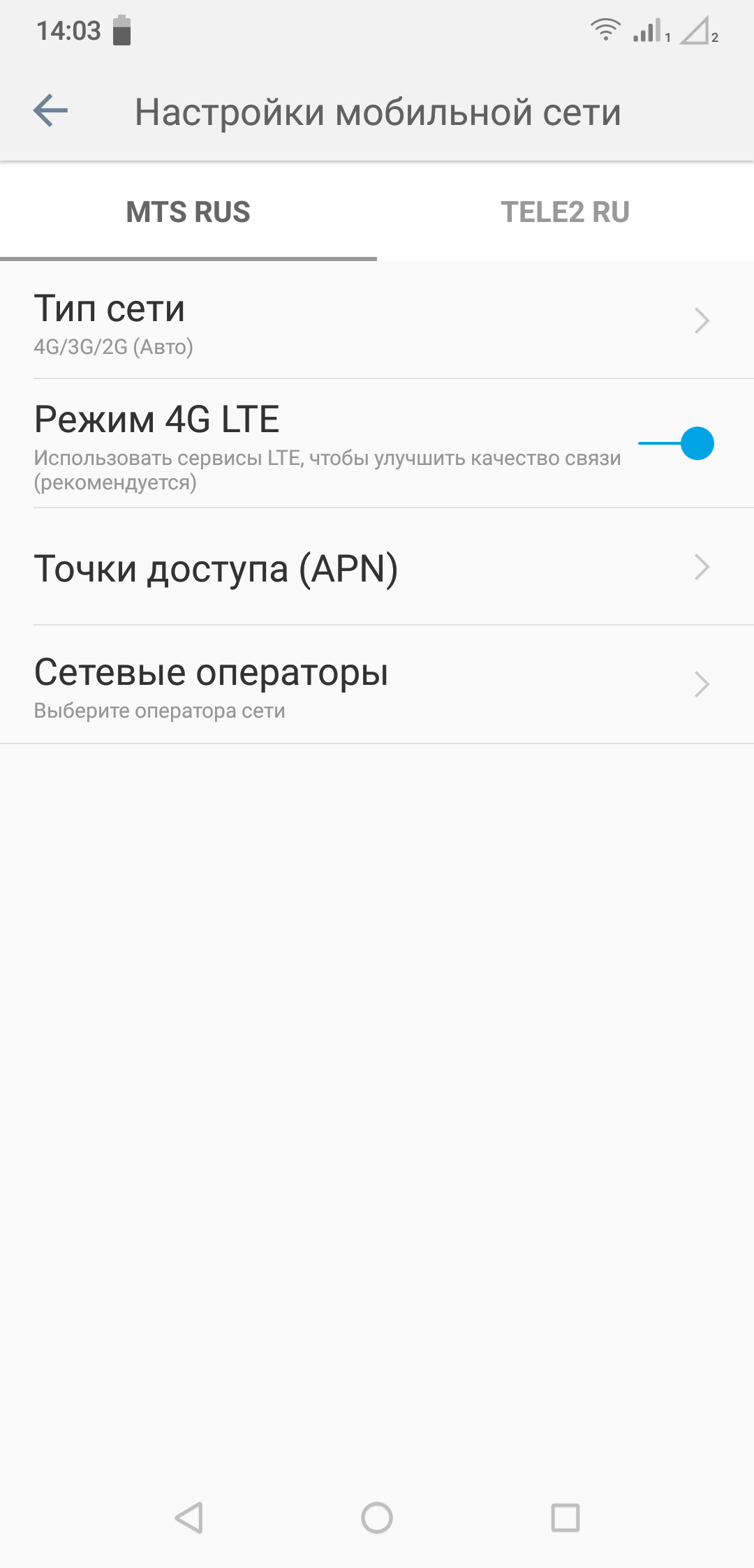Screen dimensions: 754x1568
Task: Open Сетевые операторы selection
Action: click(377, 686)
